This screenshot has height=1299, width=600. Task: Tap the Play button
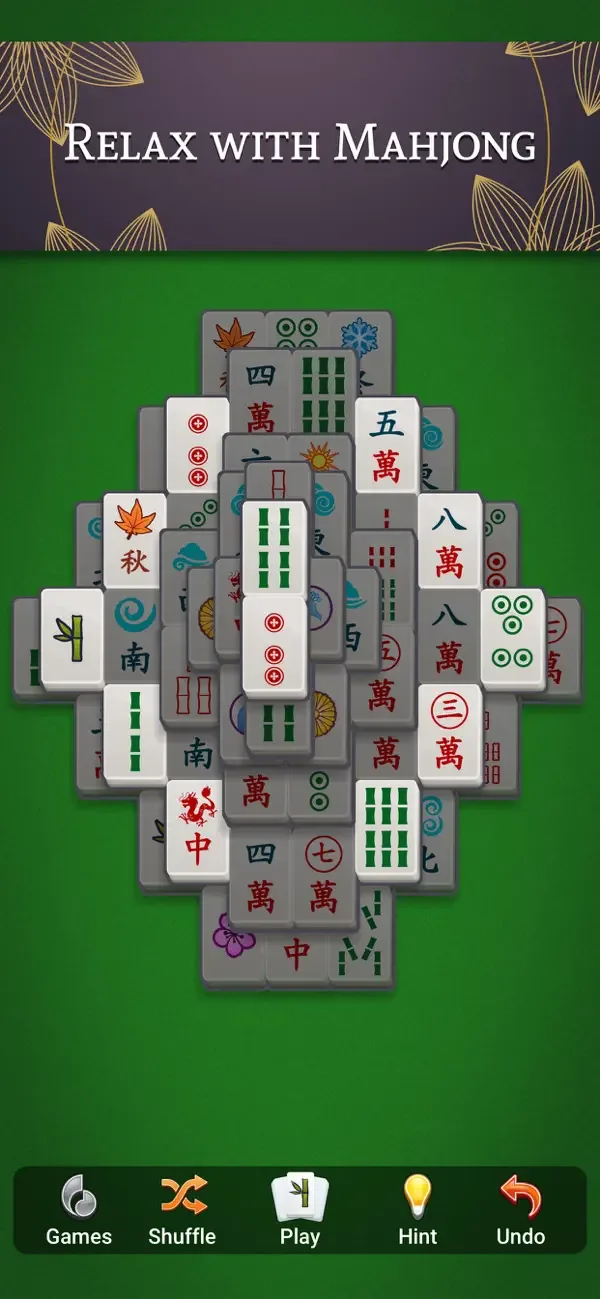[x=299, y=1210]
